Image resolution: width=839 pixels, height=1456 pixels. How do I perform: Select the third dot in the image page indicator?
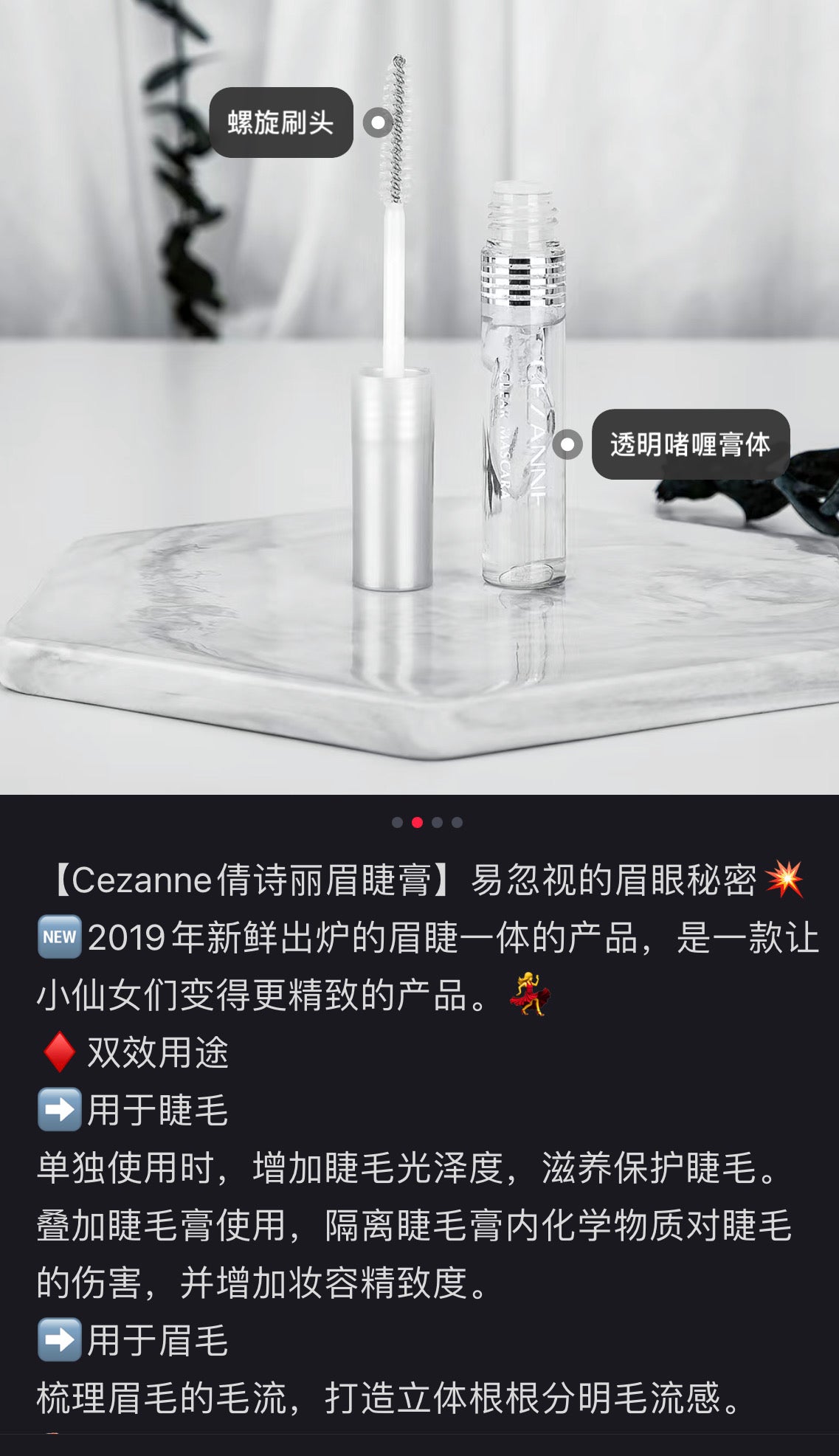[x=437, y=822]
